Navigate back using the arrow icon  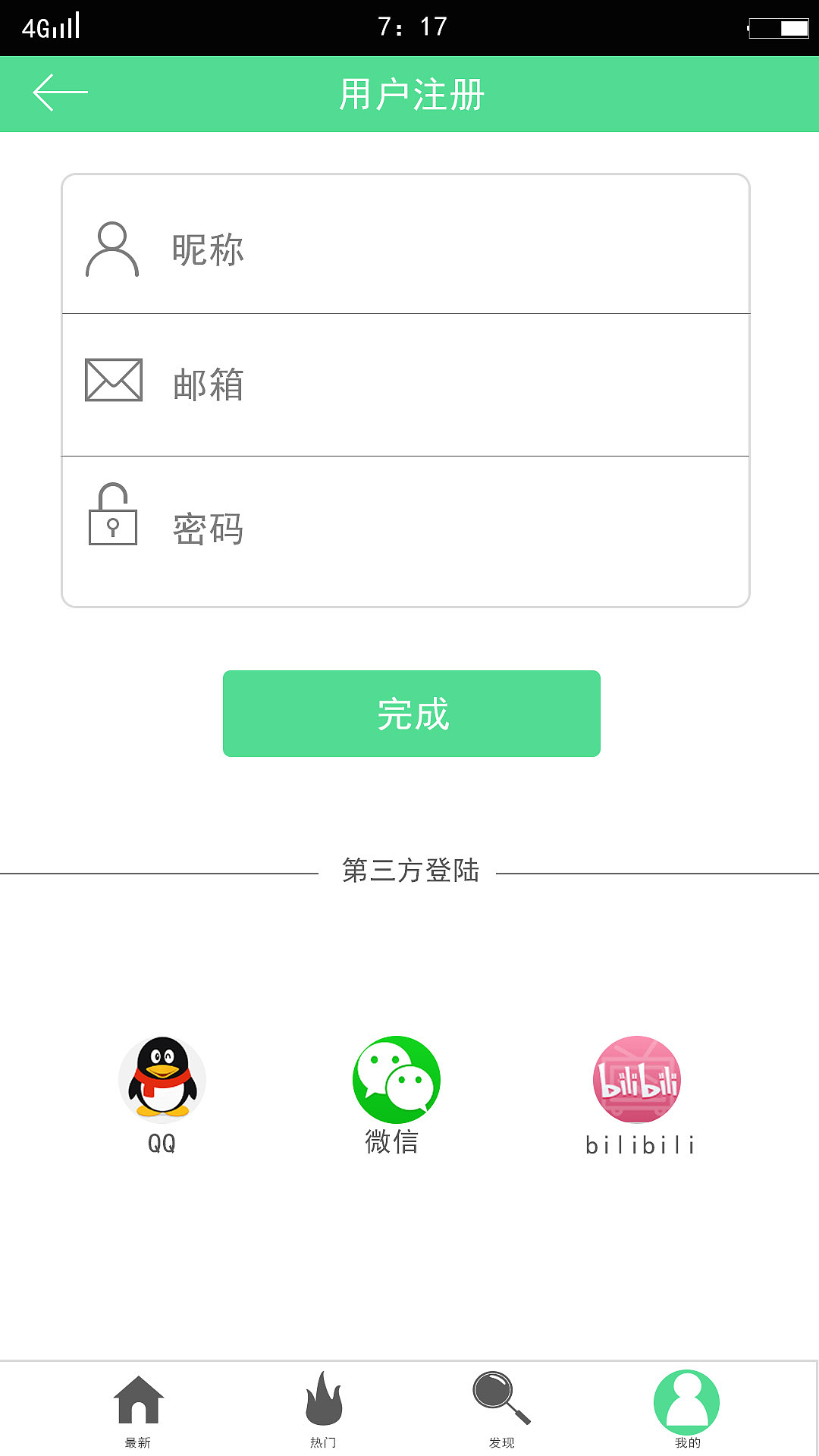click(61, 93)
